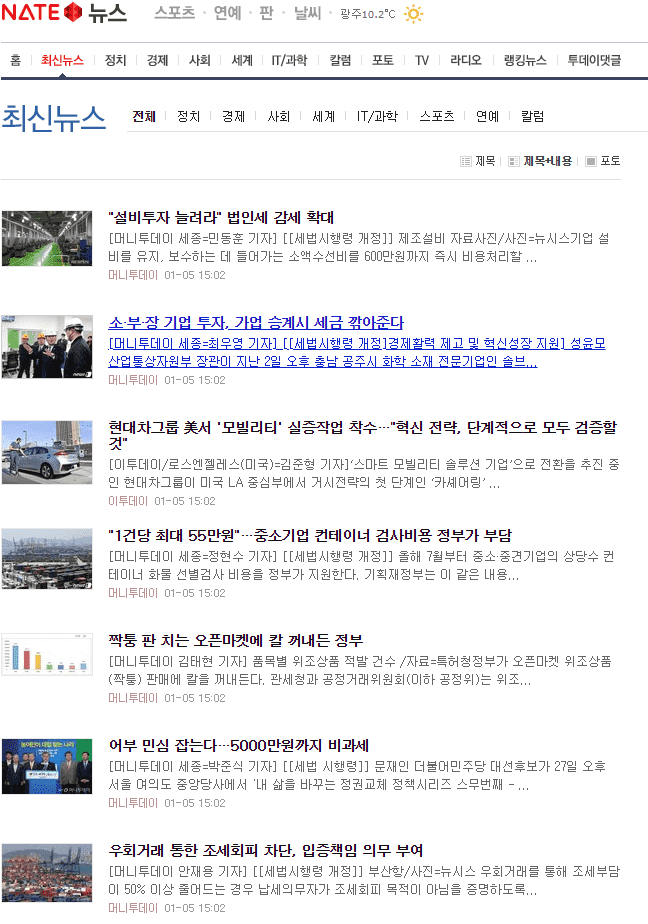648x924 pixels.
Task: Filter latest news by 연예
Action: click(x=487, y=116)
